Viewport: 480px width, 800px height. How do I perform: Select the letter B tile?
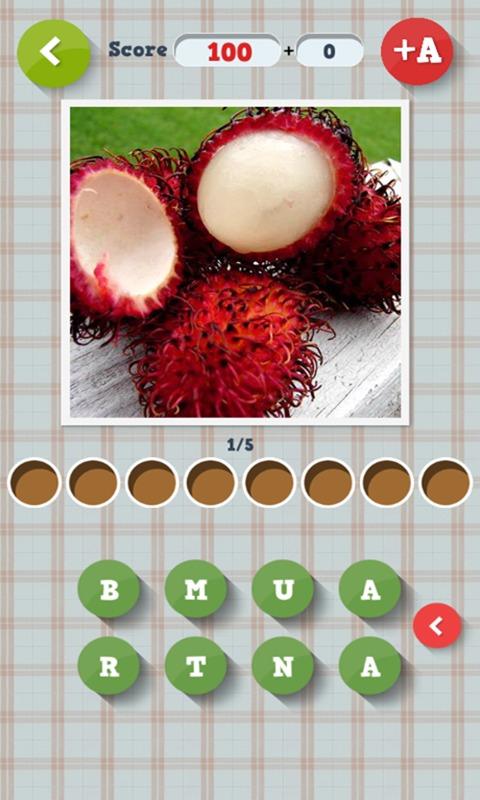[109, 589]
